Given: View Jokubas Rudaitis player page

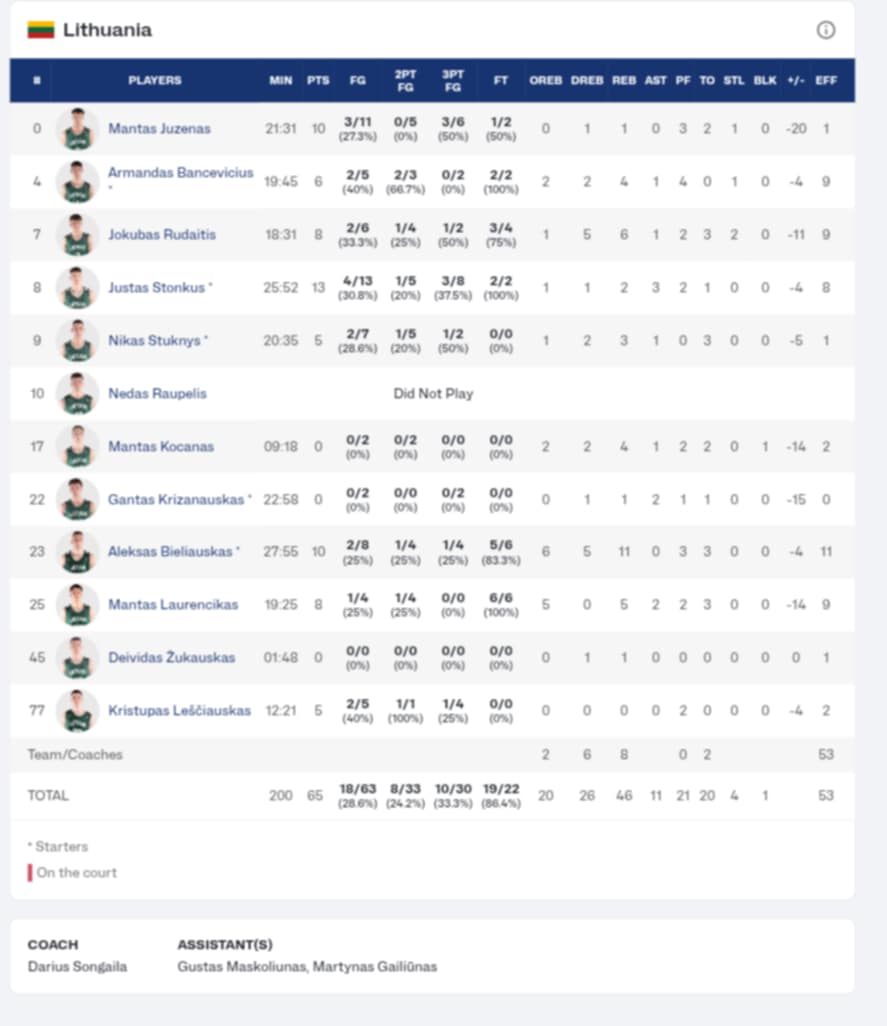Looking at the screenshot, I should pyautogui.click(x=161, y=234).
